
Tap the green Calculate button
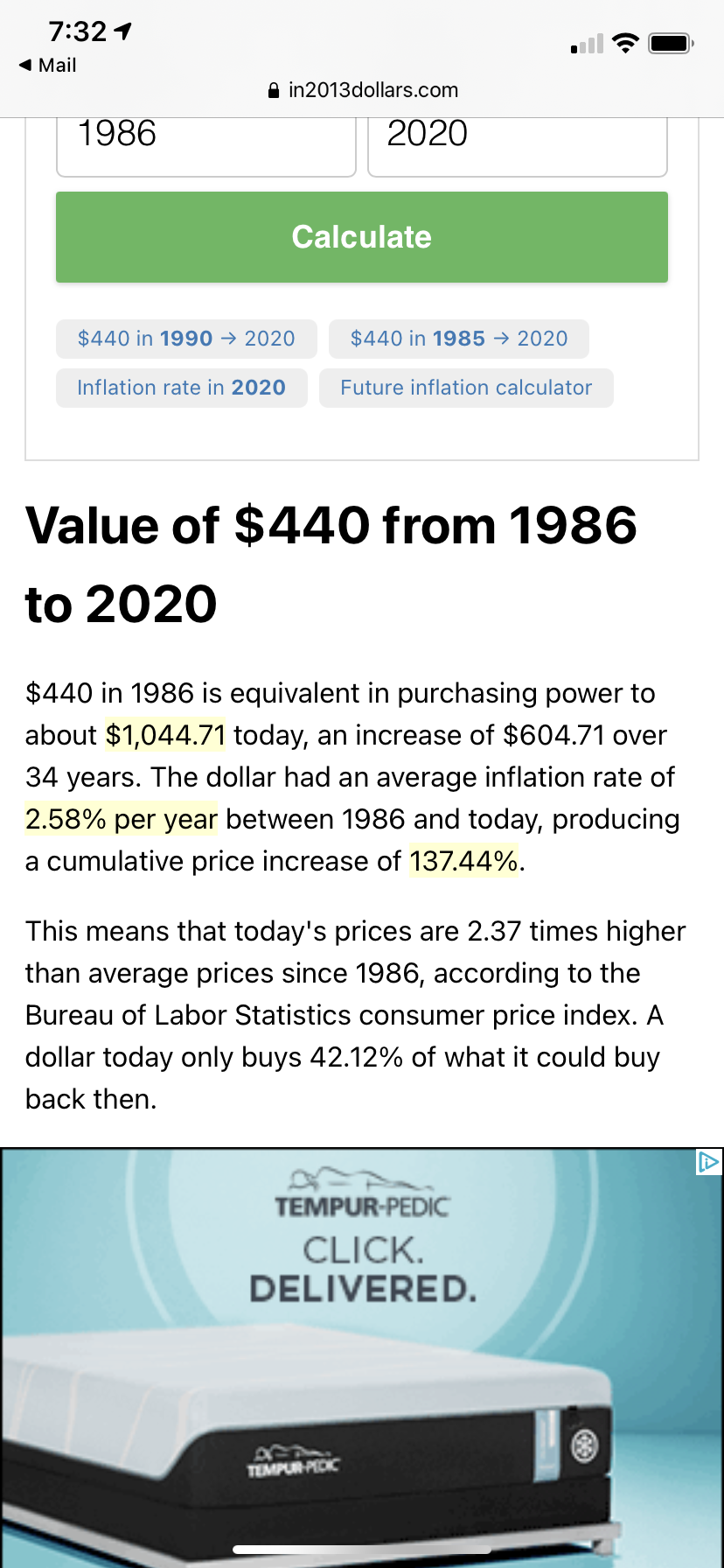(362, 237)
